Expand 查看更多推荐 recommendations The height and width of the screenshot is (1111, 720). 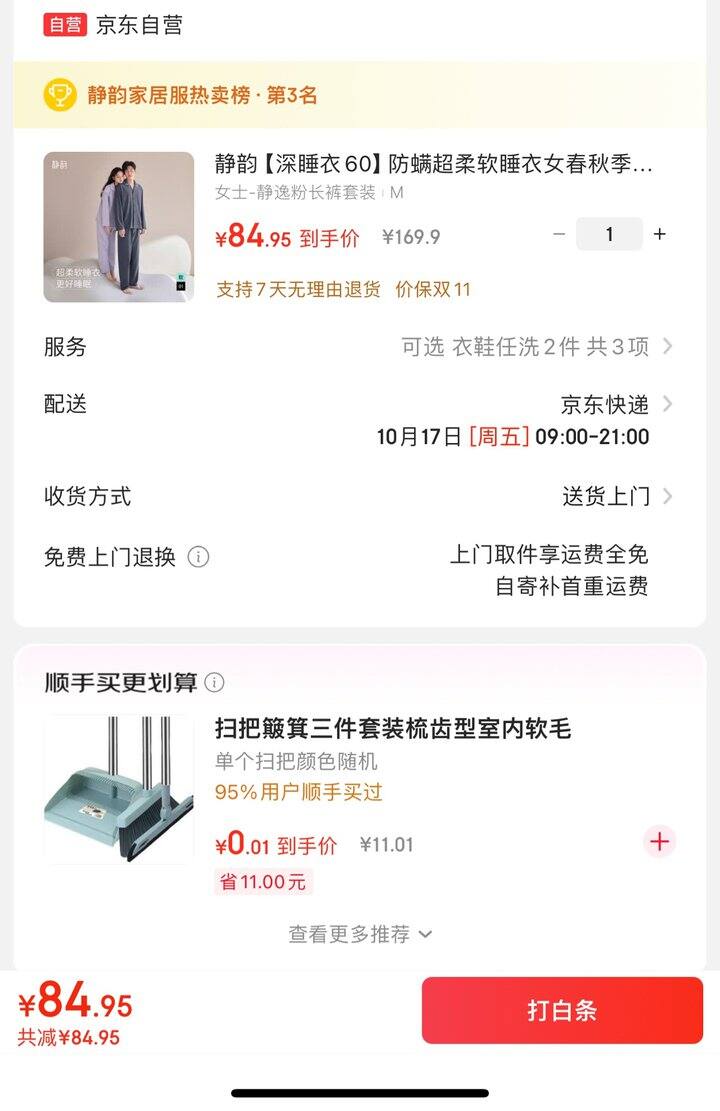[x=360, y=934]
